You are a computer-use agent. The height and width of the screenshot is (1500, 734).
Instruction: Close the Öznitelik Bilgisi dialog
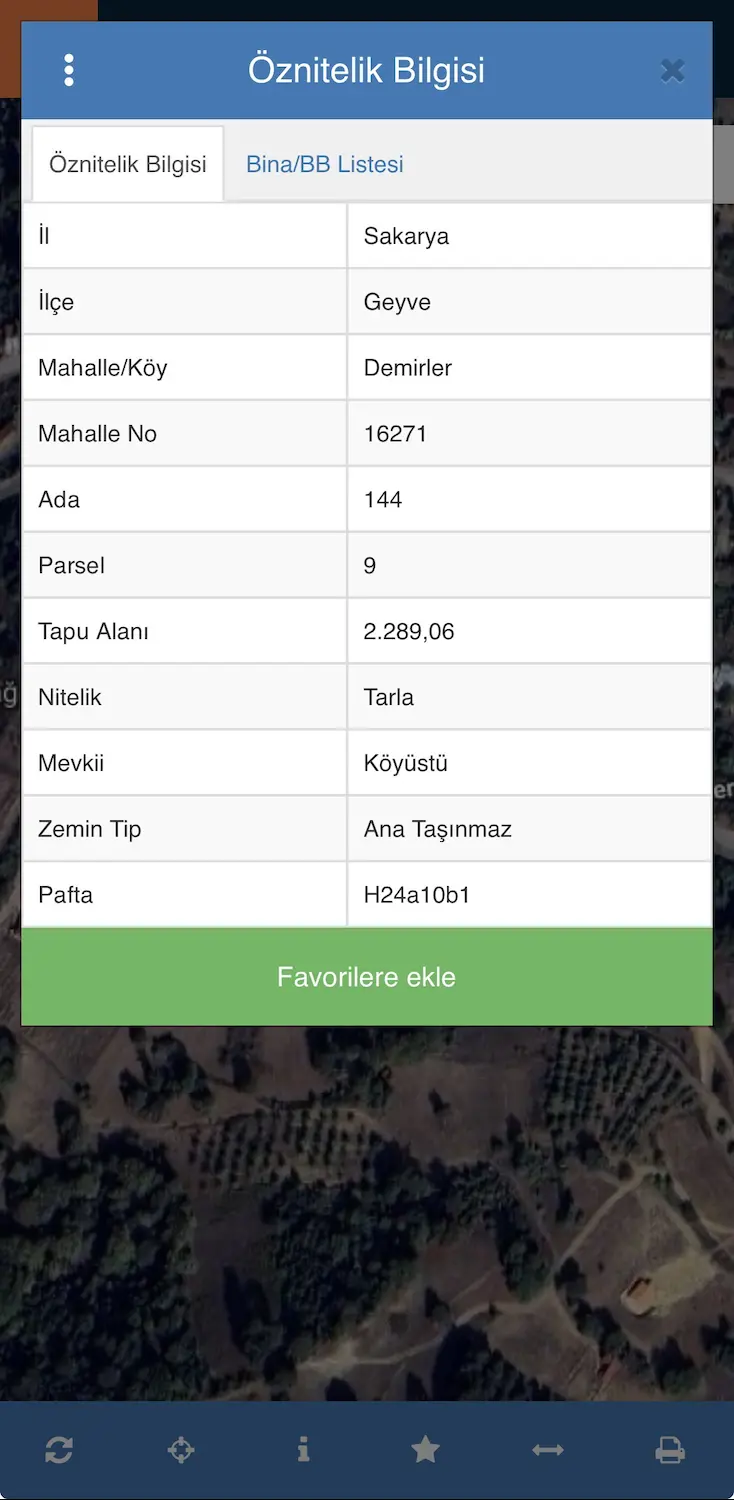point(673,70)
